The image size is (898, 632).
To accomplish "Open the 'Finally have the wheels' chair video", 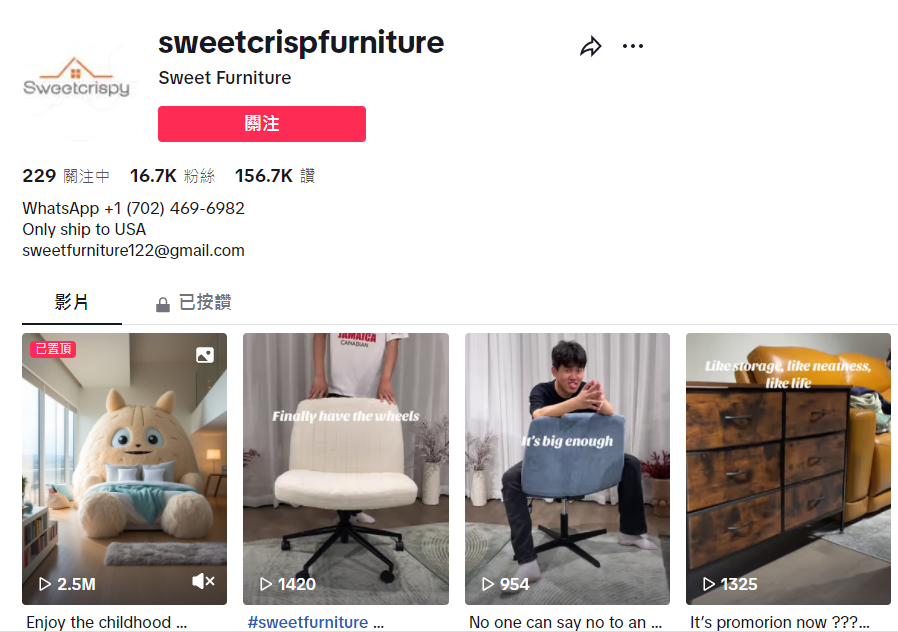I will [x=345, y=470].
